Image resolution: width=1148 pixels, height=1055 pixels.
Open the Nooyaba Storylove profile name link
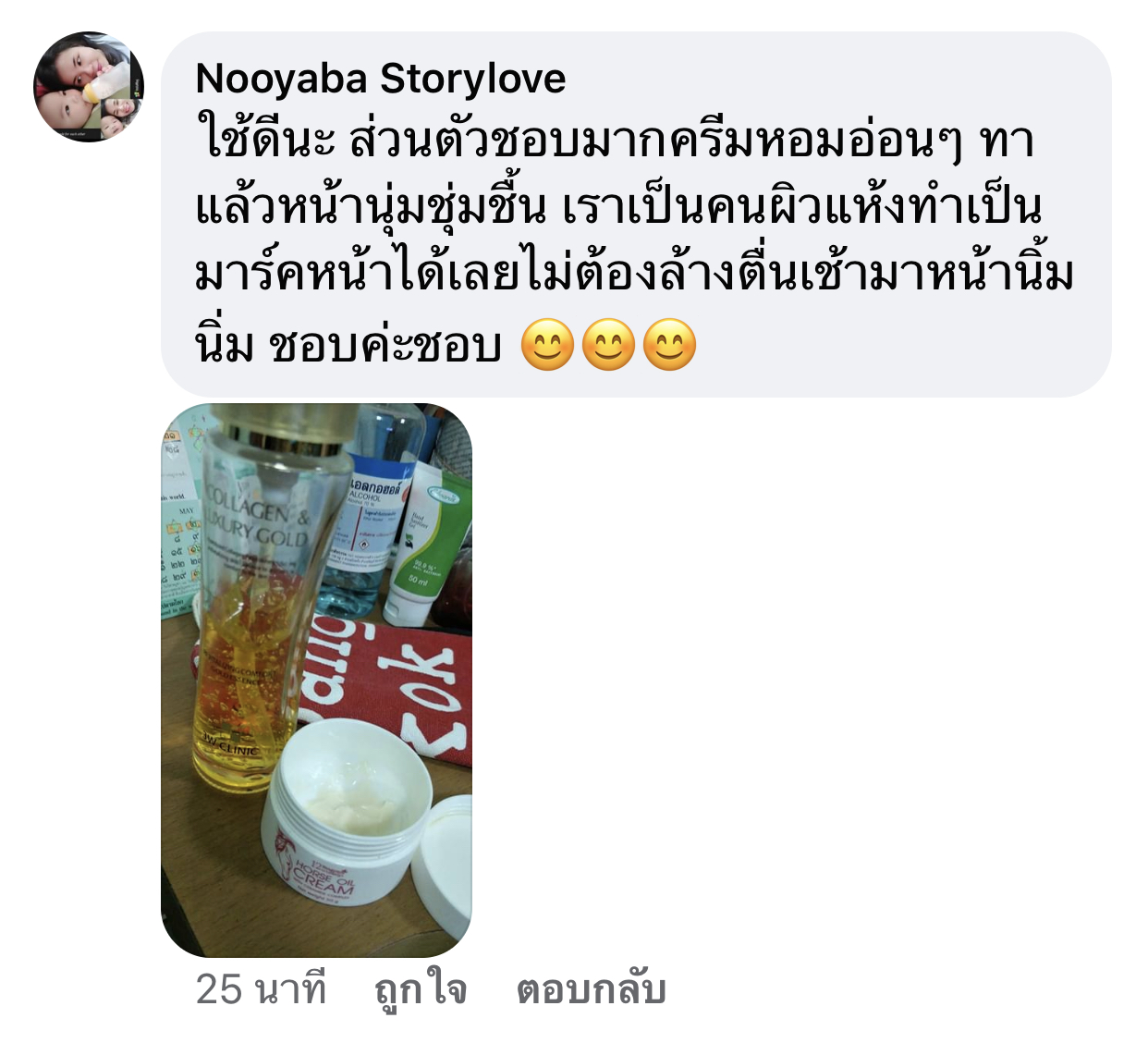[x=380, y=79]
